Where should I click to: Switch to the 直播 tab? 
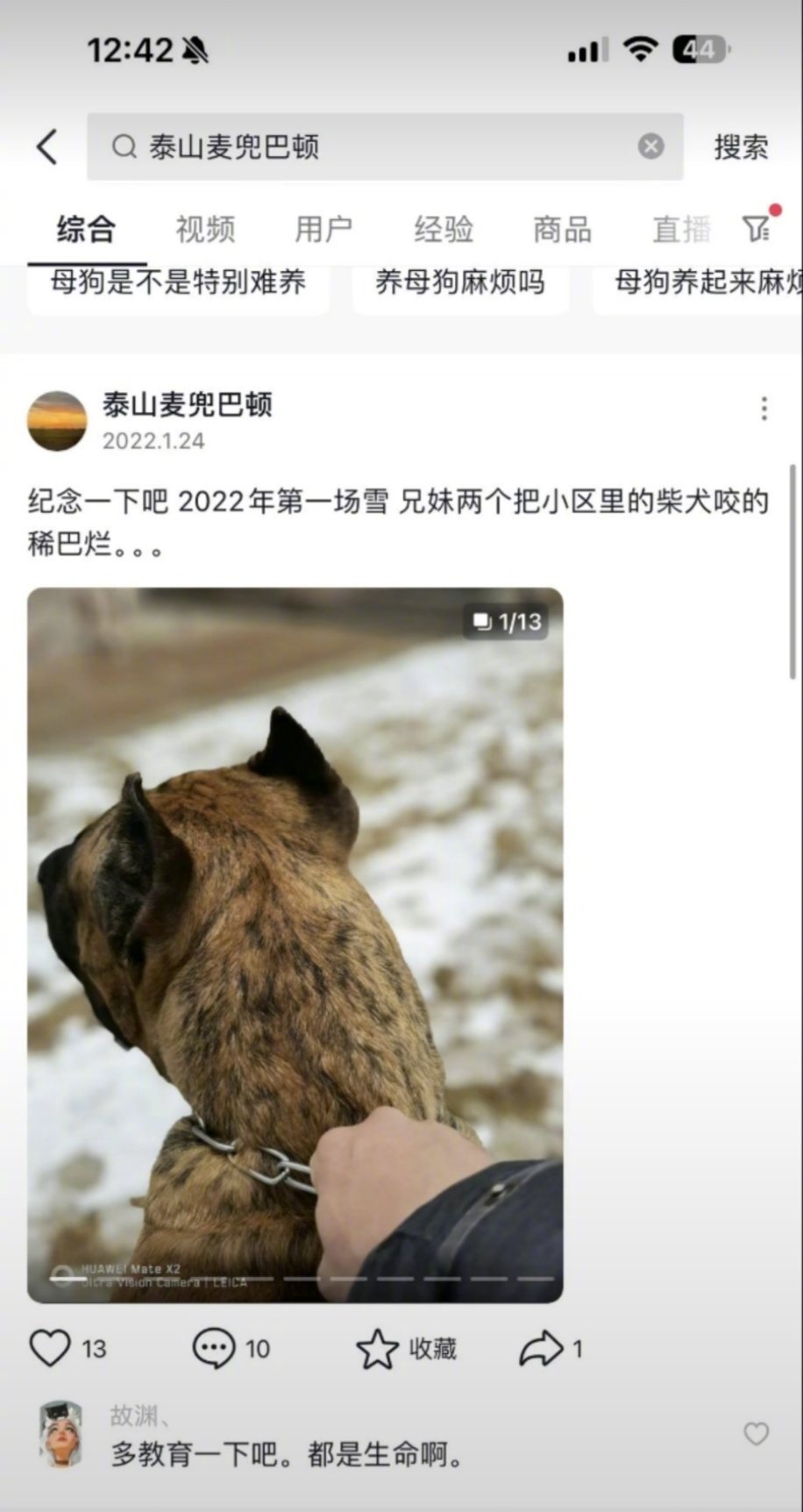tap(680, 230)
